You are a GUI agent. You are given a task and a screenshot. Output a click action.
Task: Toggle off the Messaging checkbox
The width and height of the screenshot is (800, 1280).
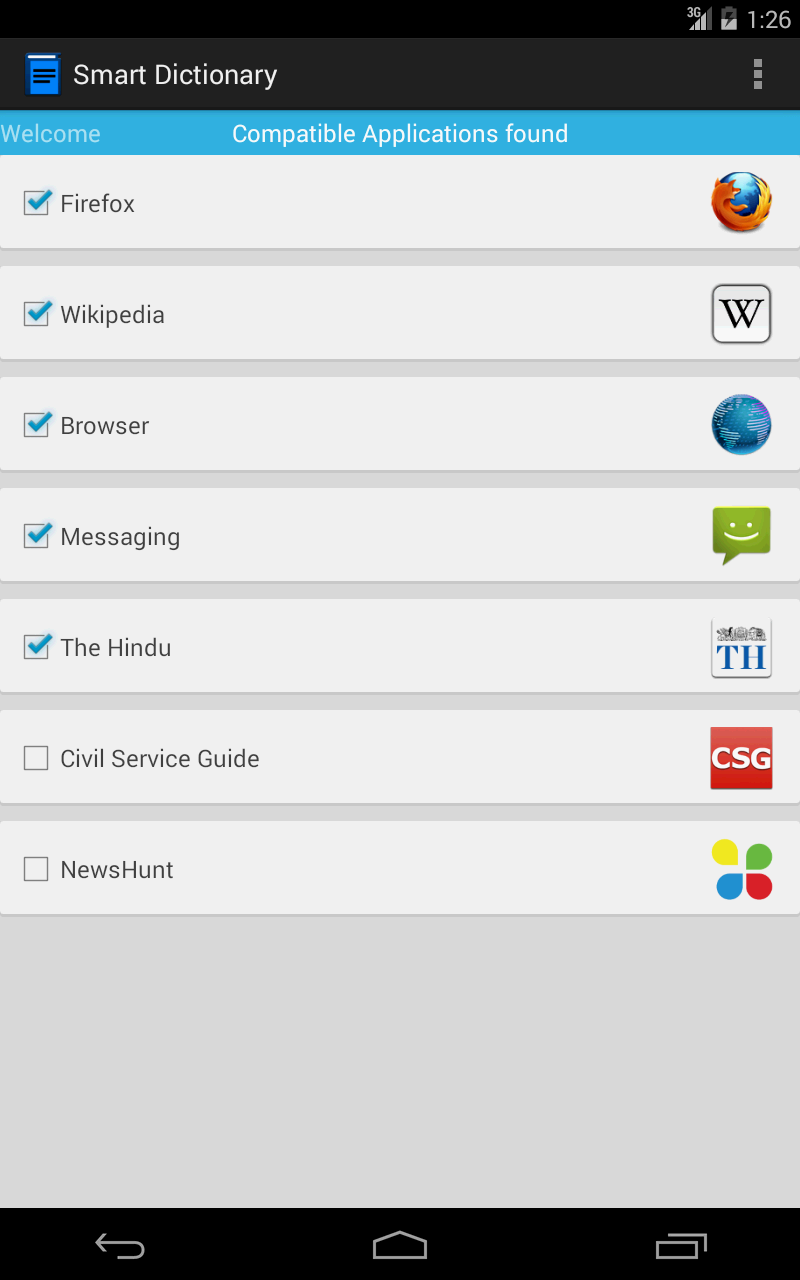click(x=36, y=536)
